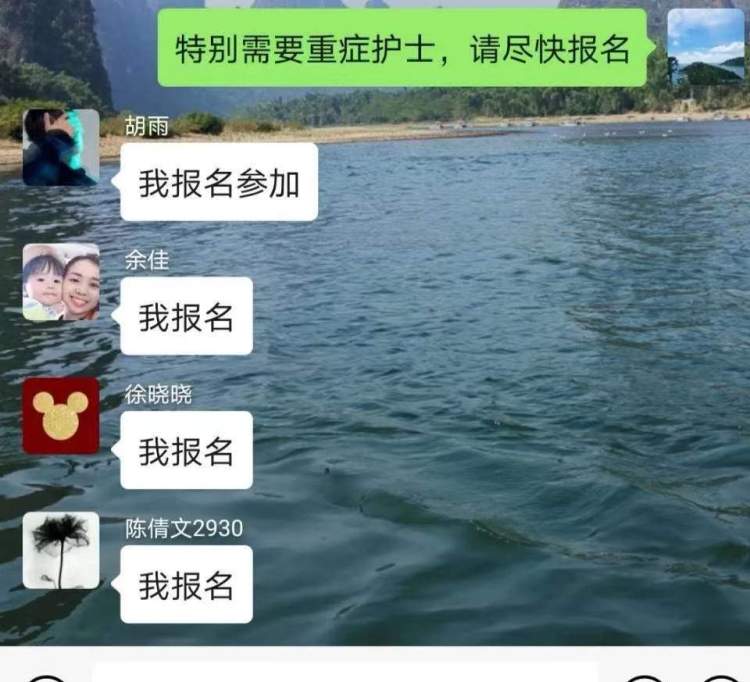This screenshot has height=682, width=750.
Task: Open 陈倩文2930's profile avatar
Action: pyautogui.click(x=61, y=550)
